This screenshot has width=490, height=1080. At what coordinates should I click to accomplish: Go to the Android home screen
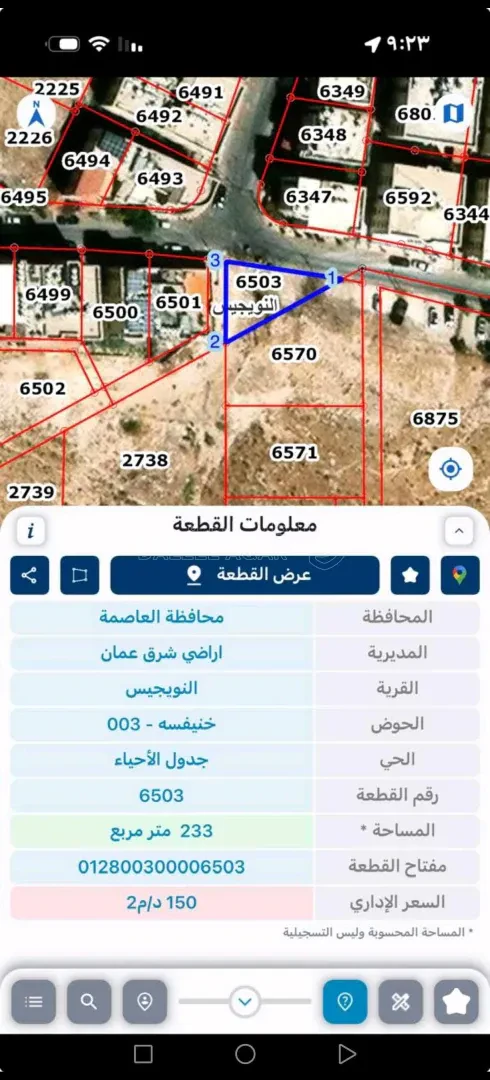pos(245,1054)
